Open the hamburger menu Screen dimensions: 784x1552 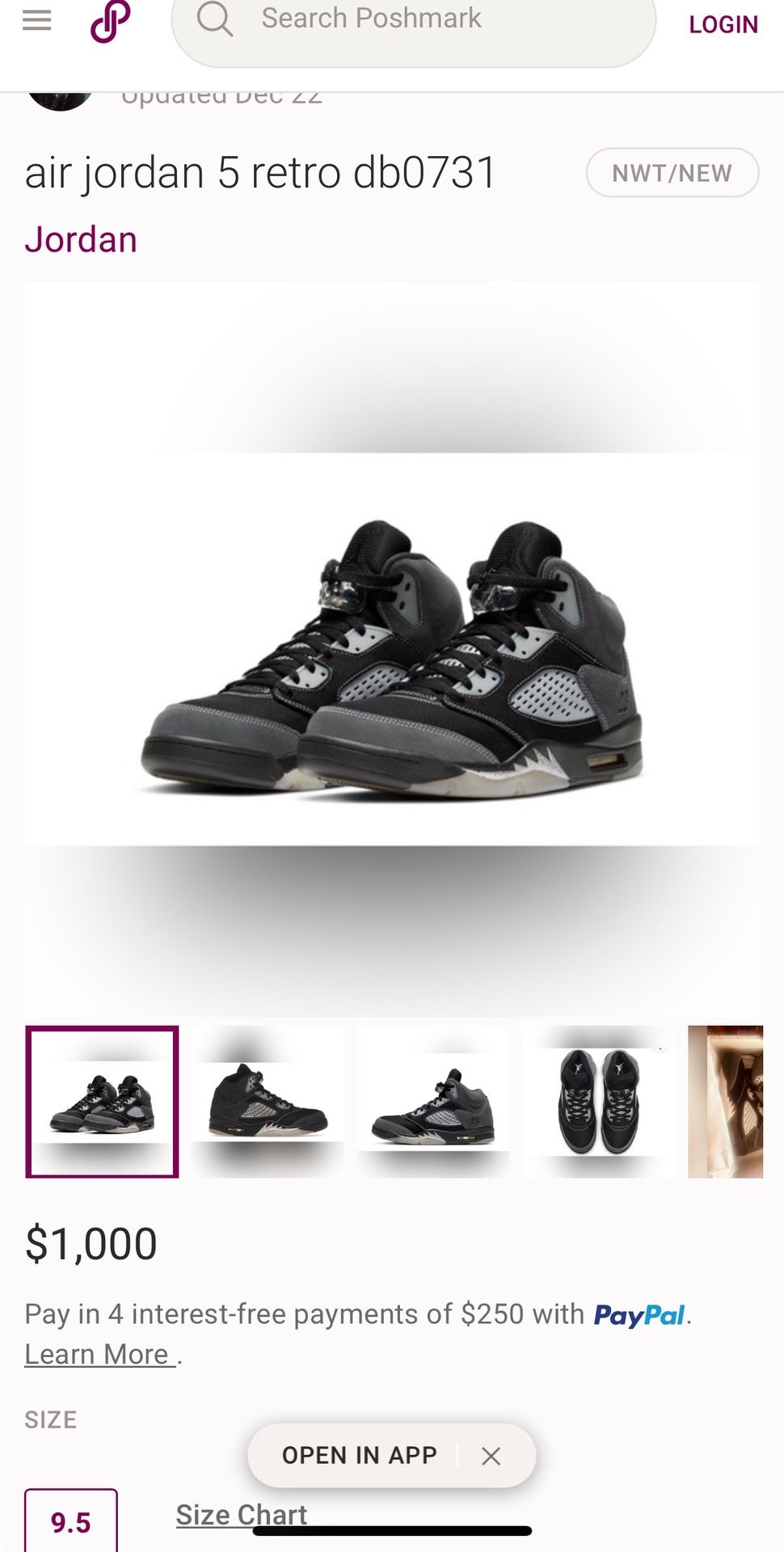(36, 20)
